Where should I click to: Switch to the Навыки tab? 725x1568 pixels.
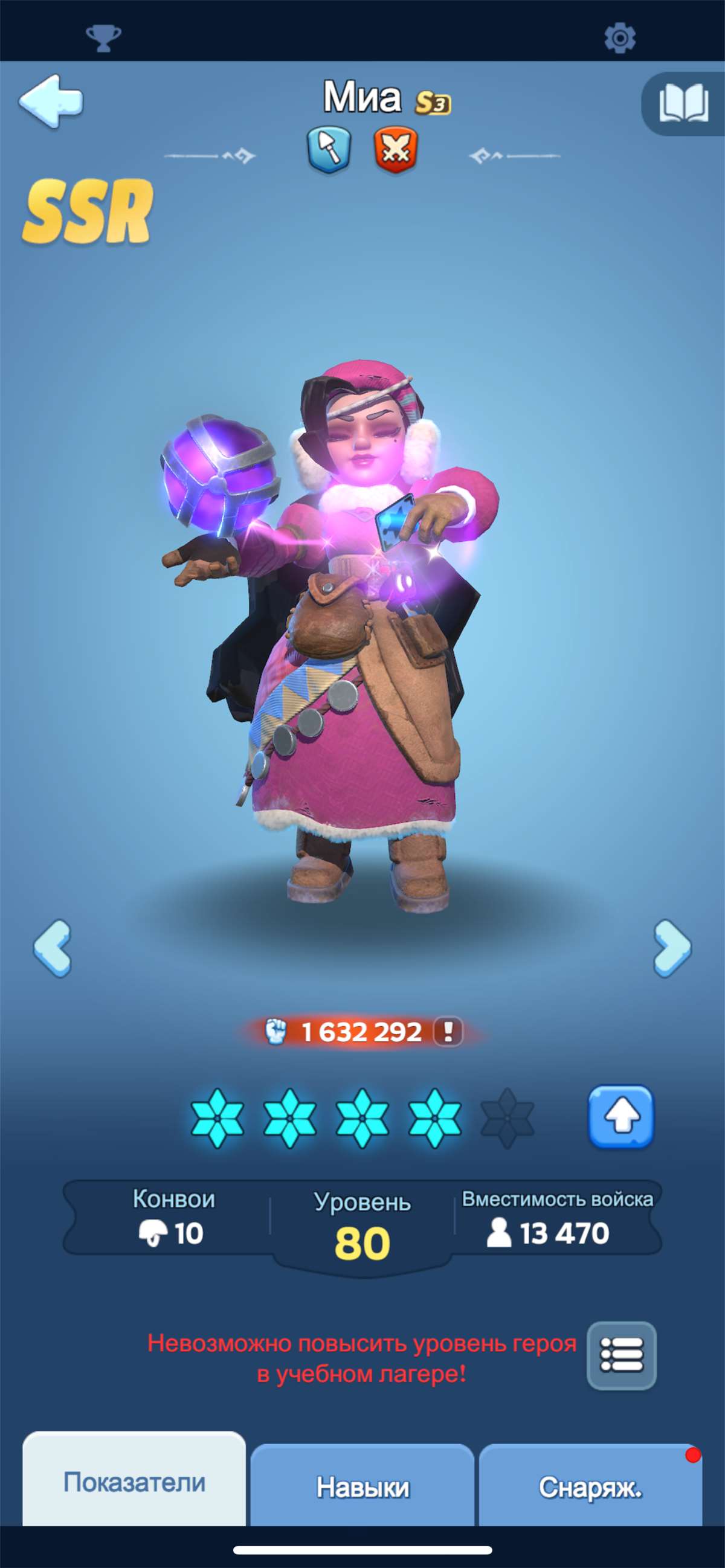(362, 1486)
